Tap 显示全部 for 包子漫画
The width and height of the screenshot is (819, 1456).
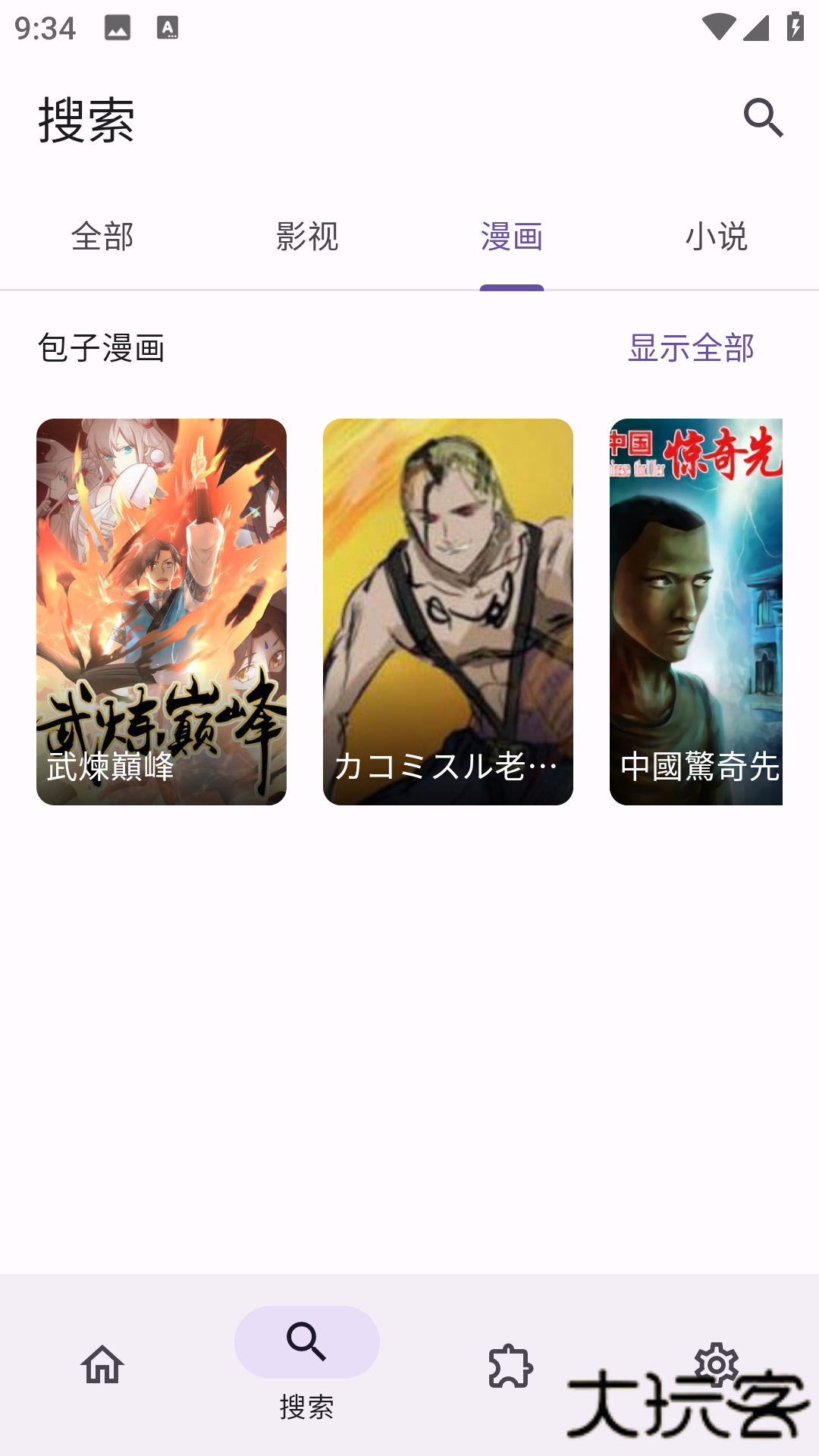coord(691,348)
